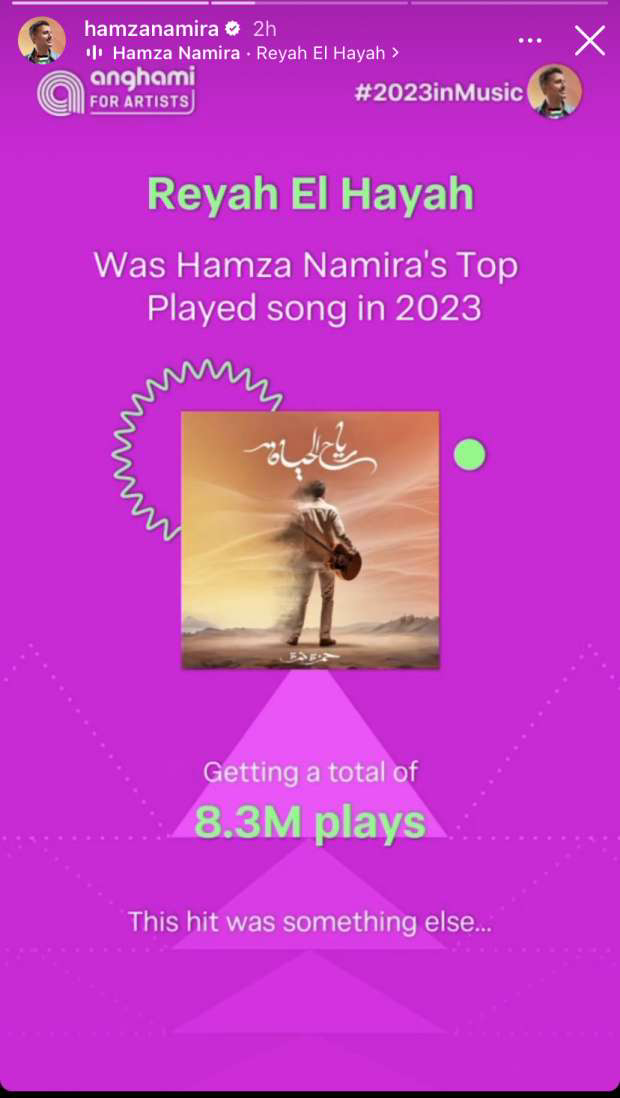The width and height of the screenshot is (620, 1098).
Task: Open hamzanamira's profile picture
Action: (x=42, y=41)
